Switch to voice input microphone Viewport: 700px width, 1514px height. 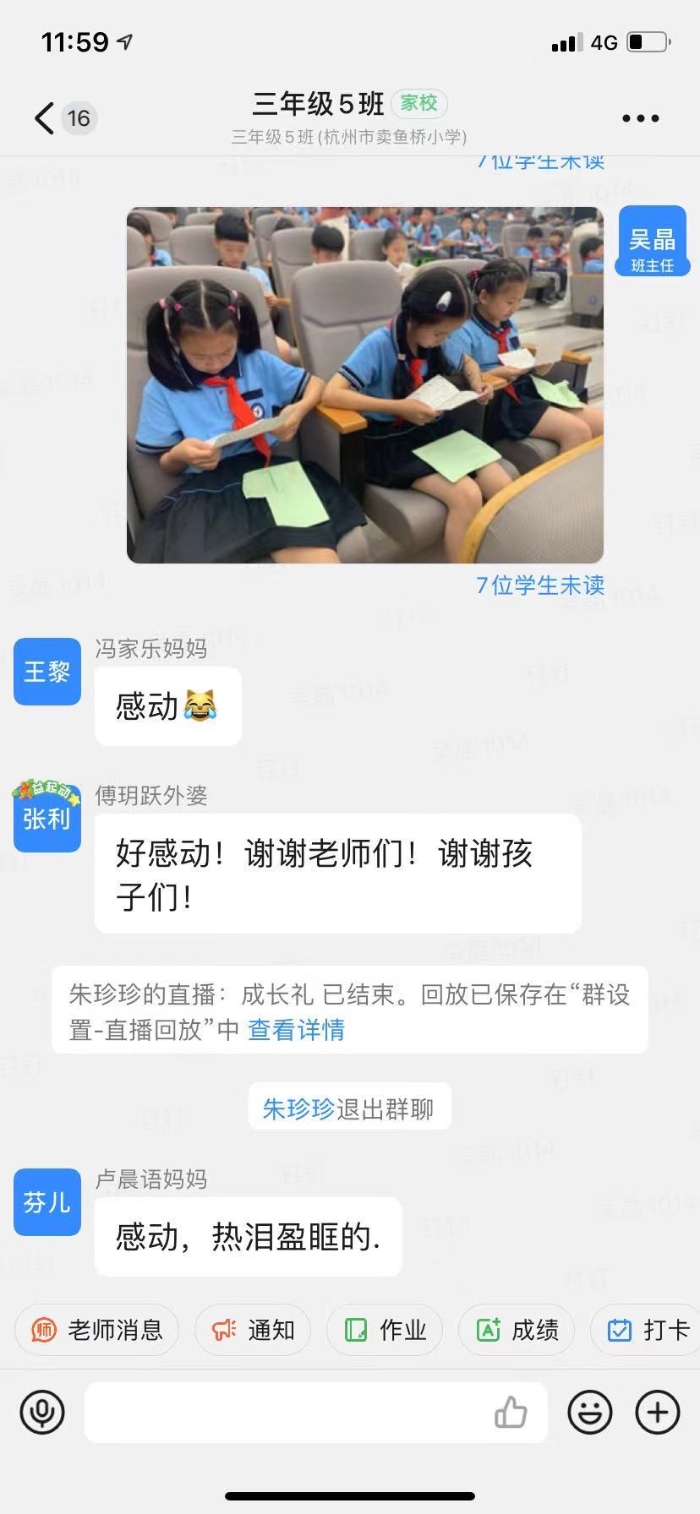(42, 1412)
